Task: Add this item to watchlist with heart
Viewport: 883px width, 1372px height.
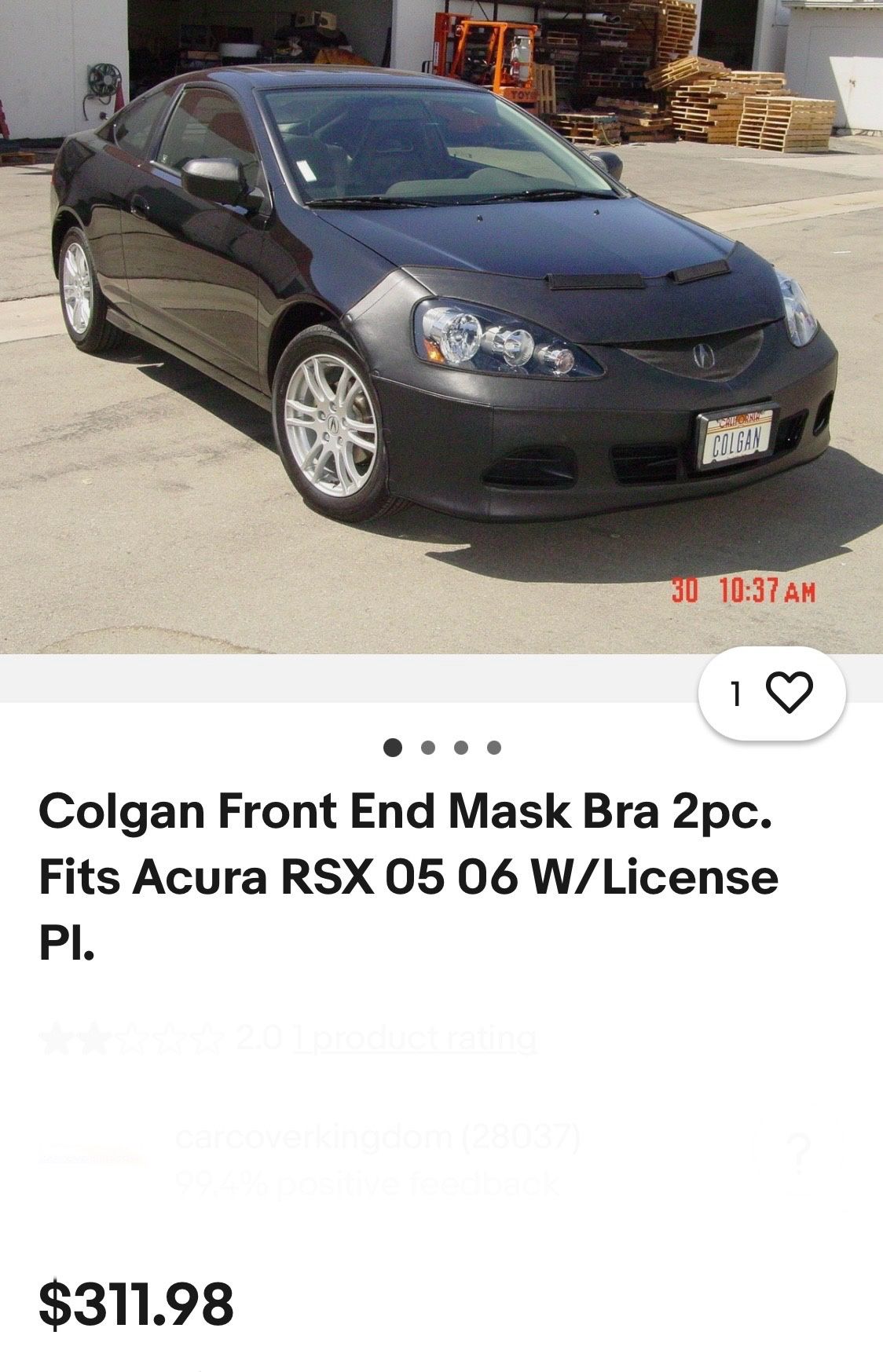Action: pyautogui.click(x=771, y=693)
